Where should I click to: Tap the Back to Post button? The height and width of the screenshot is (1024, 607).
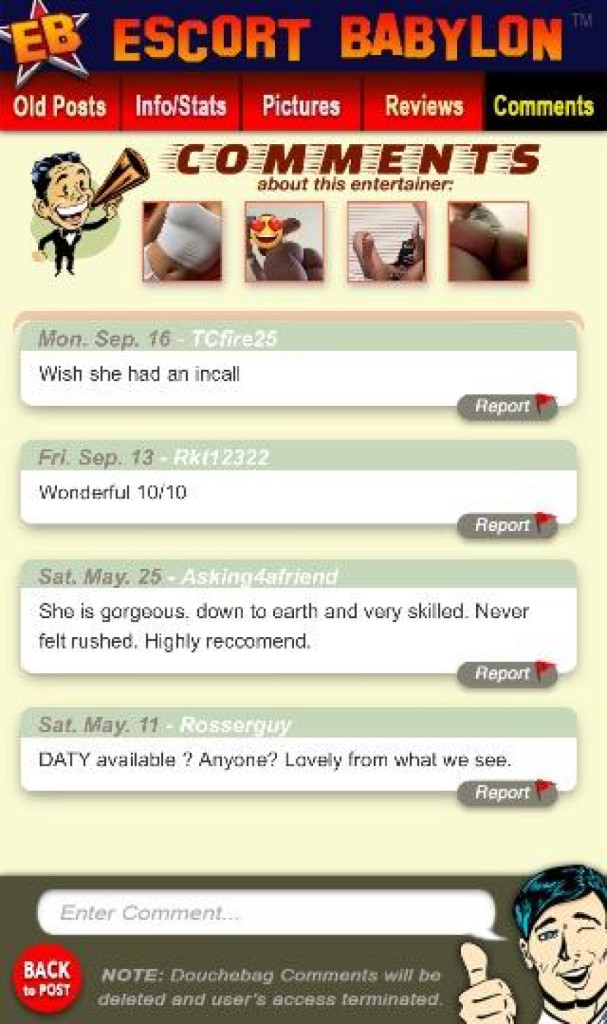click(46, 979)
